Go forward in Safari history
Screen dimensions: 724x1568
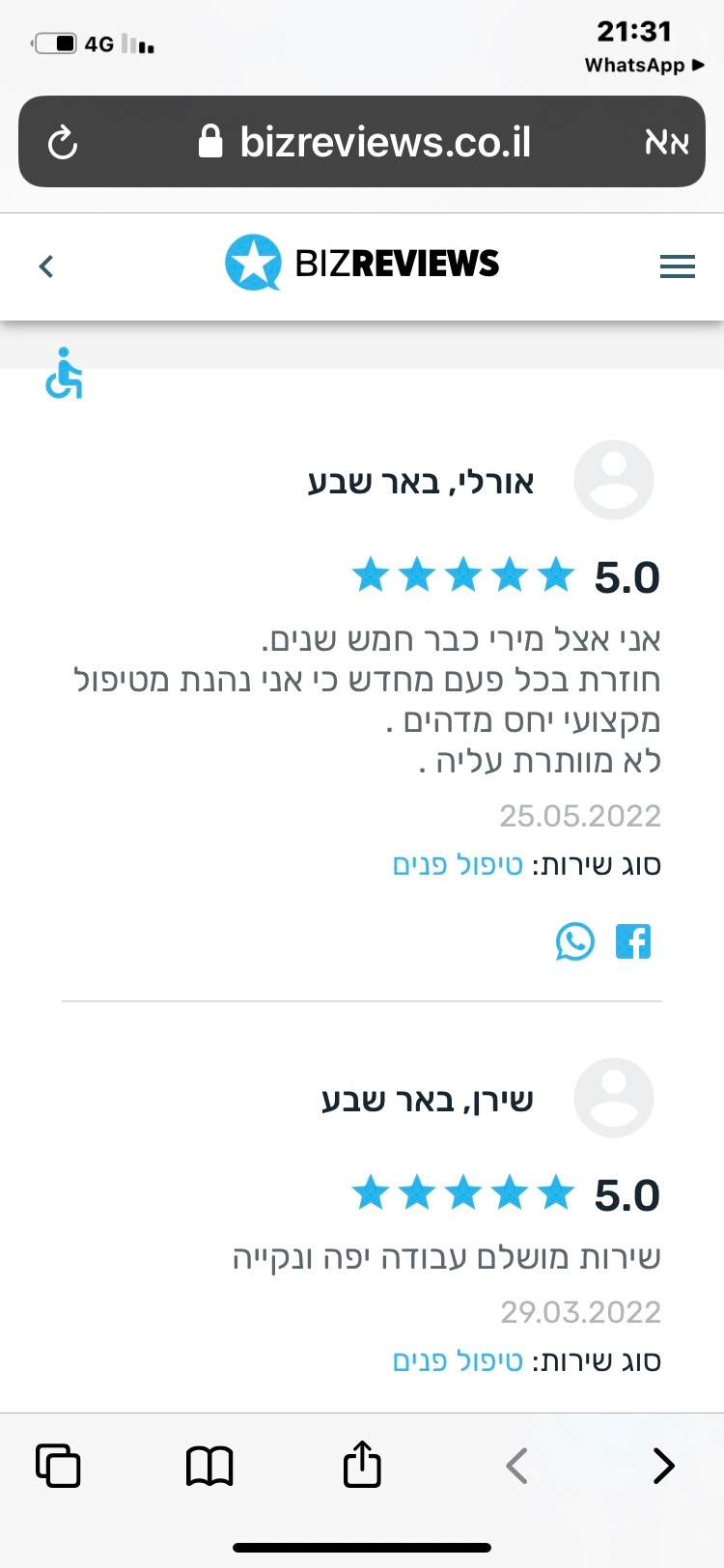(664, 1466)
